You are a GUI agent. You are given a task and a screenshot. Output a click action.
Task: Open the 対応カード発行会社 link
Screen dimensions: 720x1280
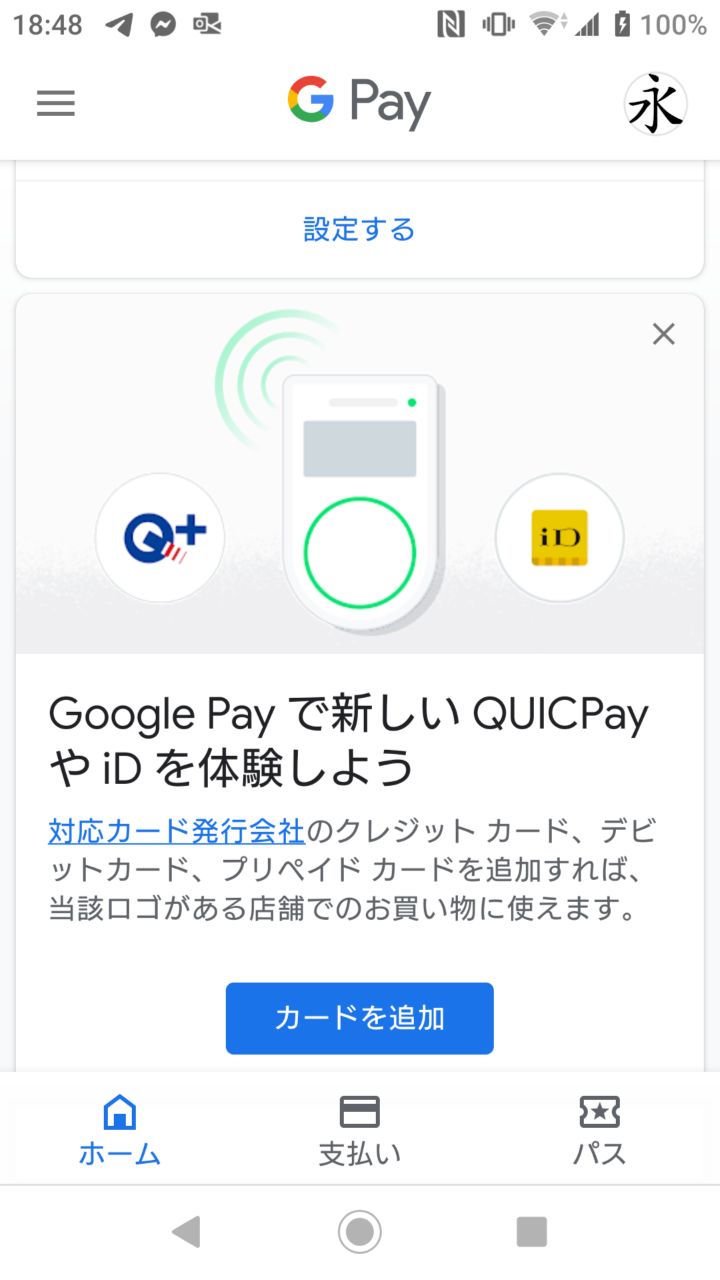[x=176, y=831]
